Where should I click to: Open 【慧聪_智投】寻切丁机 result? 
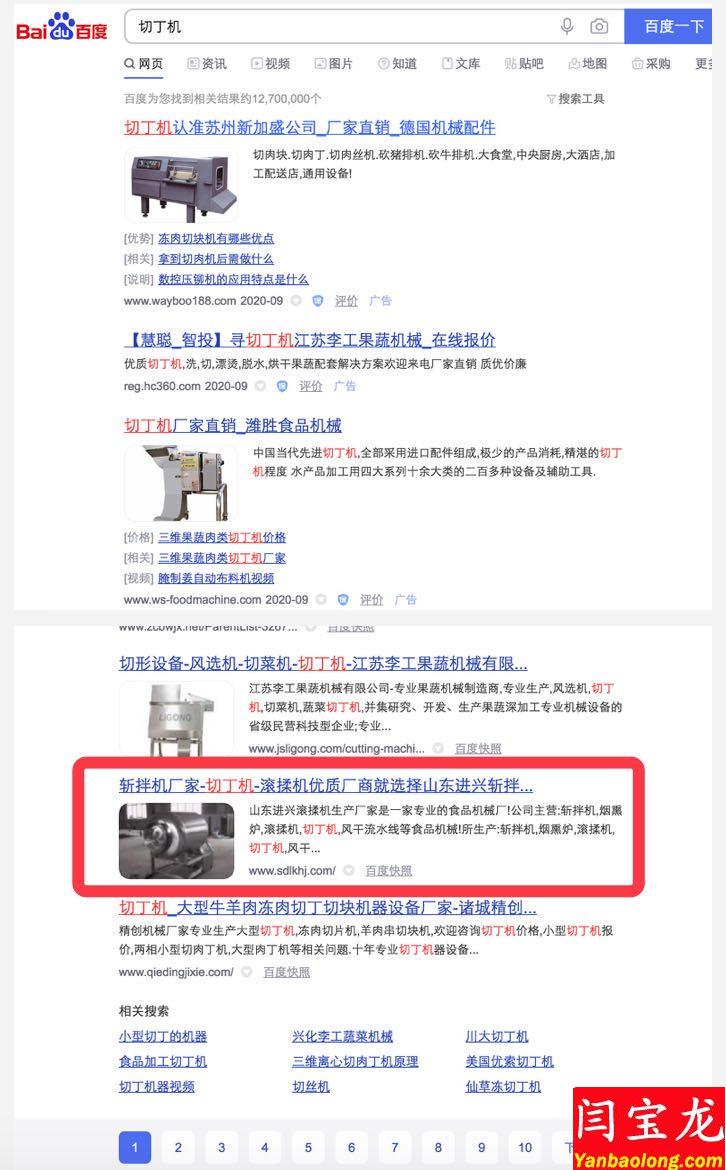(309, 339)
